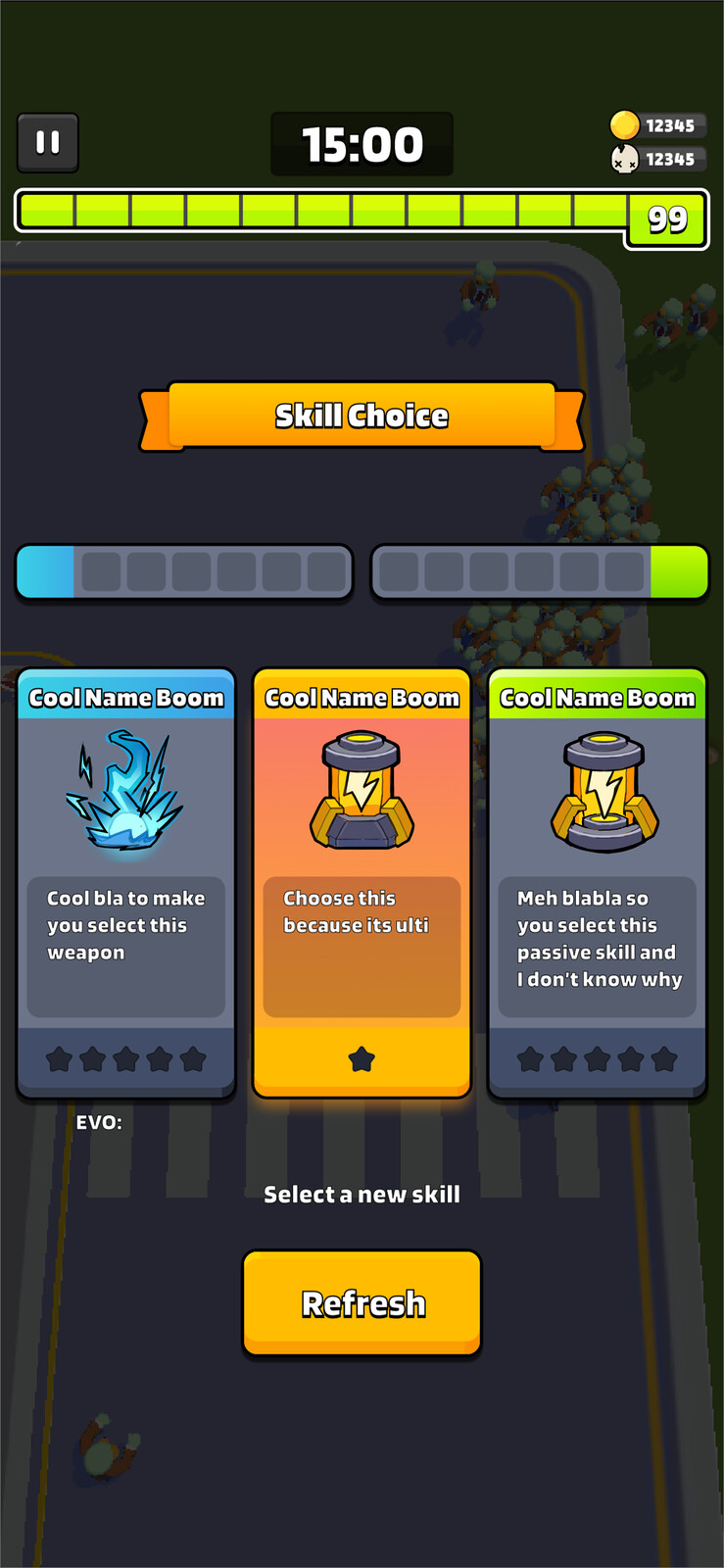
Task: Choose the orange ulti skill card
Action: click(362, 882)
